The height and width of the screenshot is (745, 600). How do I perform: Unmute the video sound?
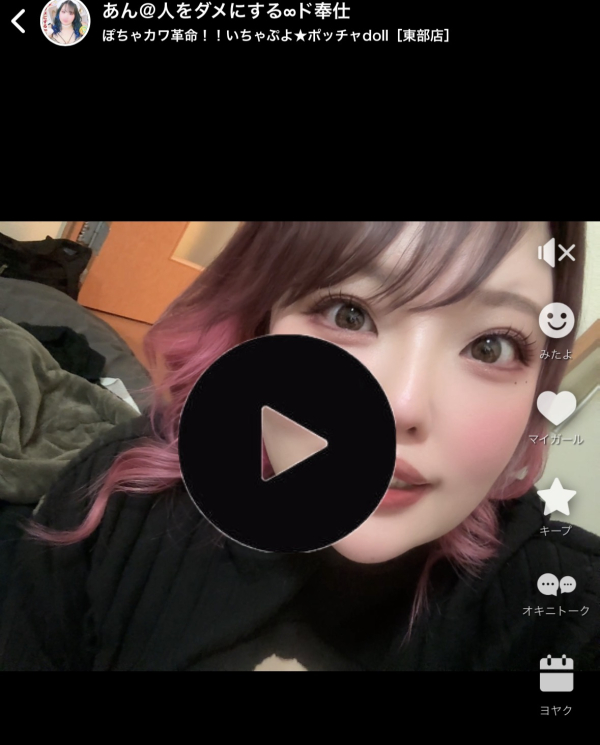556,253
